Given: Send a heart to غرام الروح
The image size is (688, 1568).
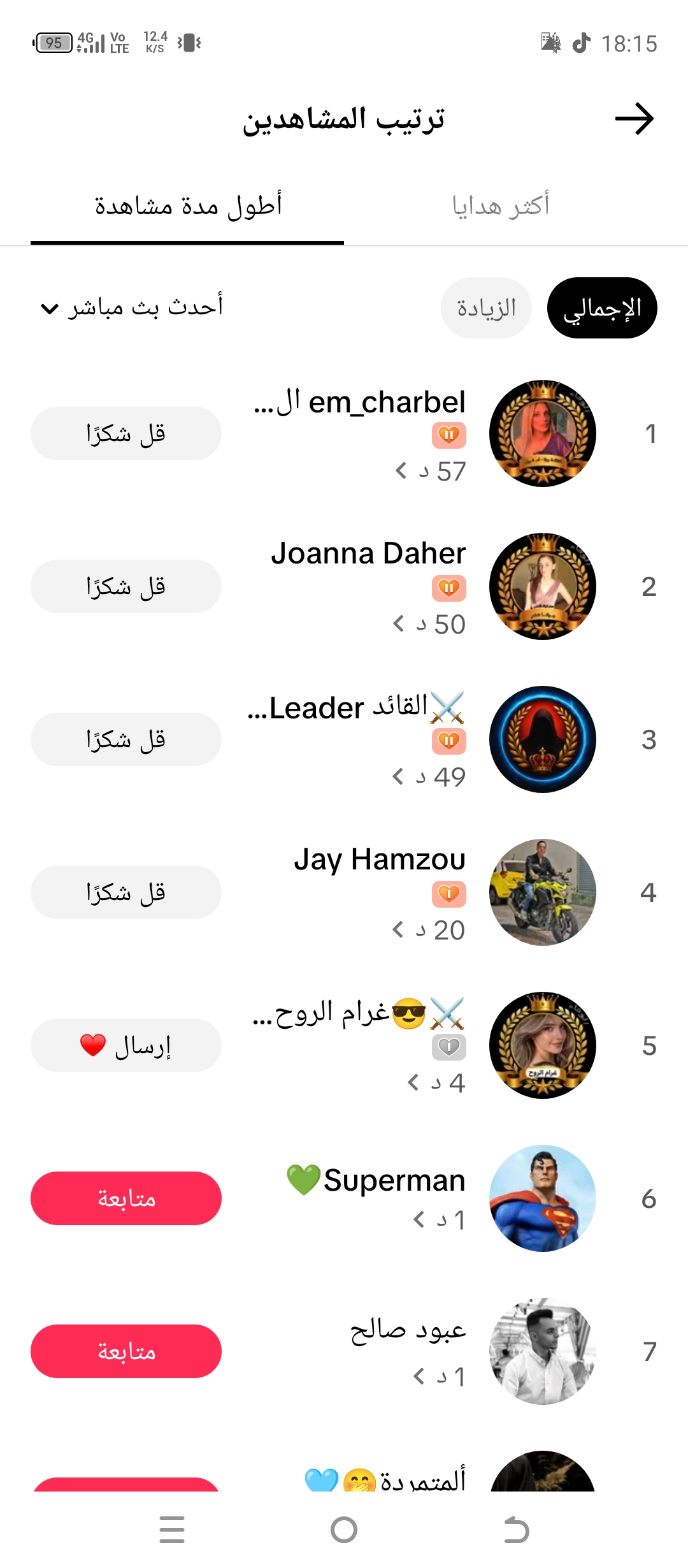Looking at the screenshot, I should (x=126, y=1045).
